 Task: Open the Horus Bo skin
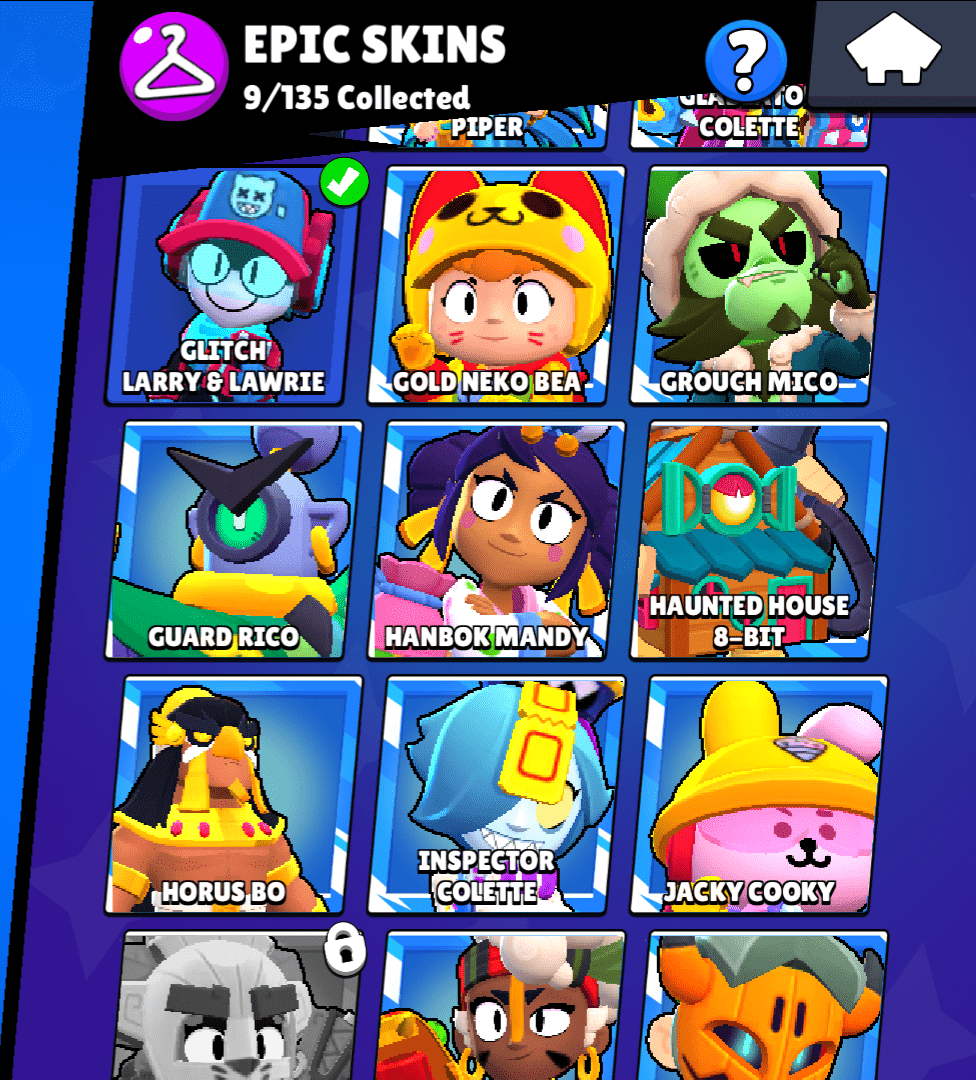pyautogui.click(x=232, y=795)
